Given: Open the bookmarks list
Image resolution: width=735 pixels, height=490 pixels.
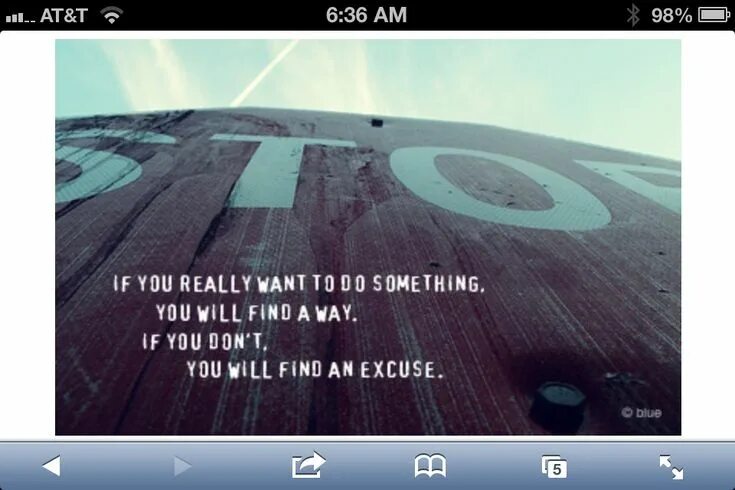Looking at the screenshot, I should coord(430,466).
